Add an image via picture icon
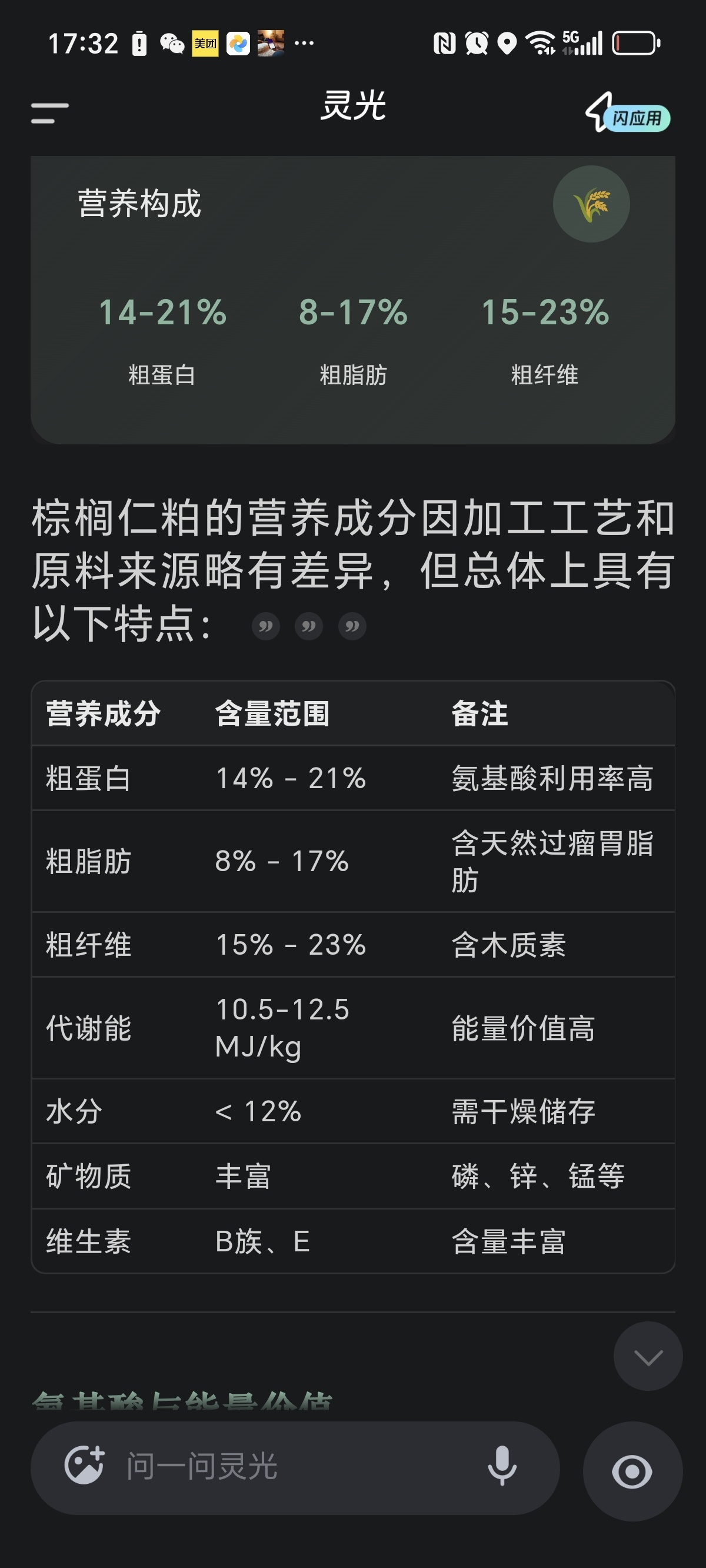This screenshot has height=1568, width=706. (85, 1465)
